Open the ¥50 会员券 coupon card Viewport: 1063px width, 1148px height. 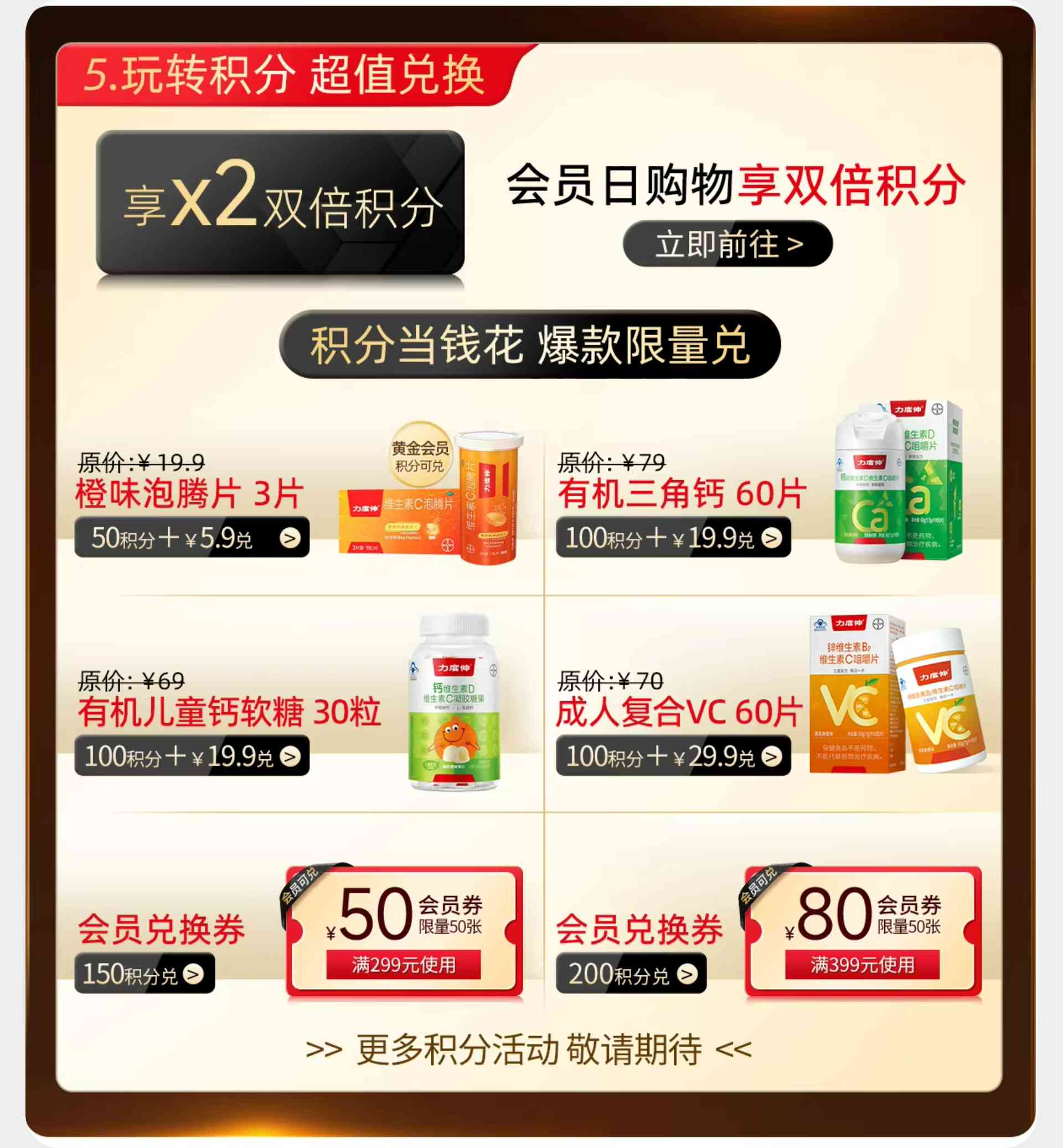(x=404, y=932)
